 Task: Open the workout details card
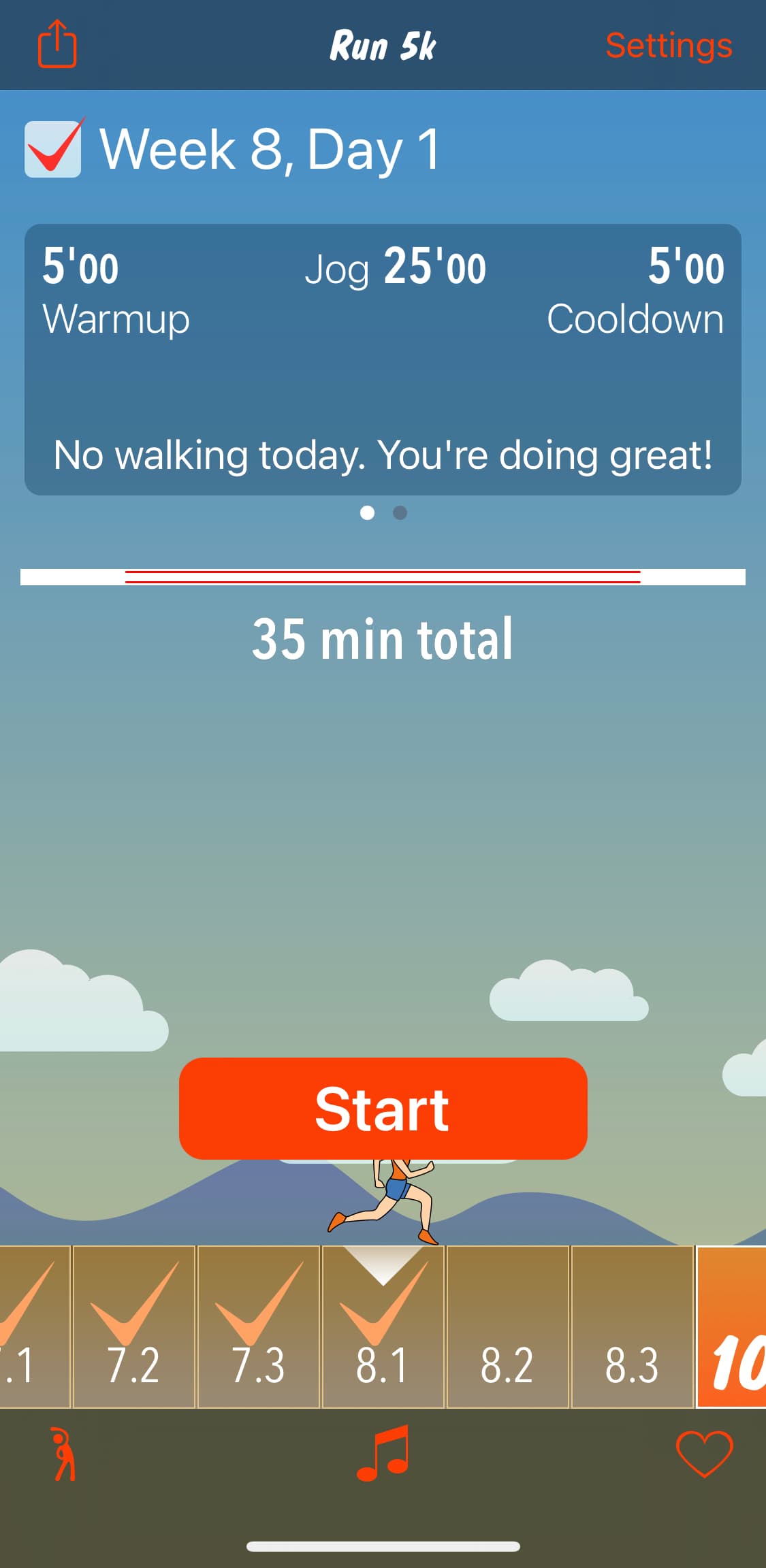[x=383, y=359]
